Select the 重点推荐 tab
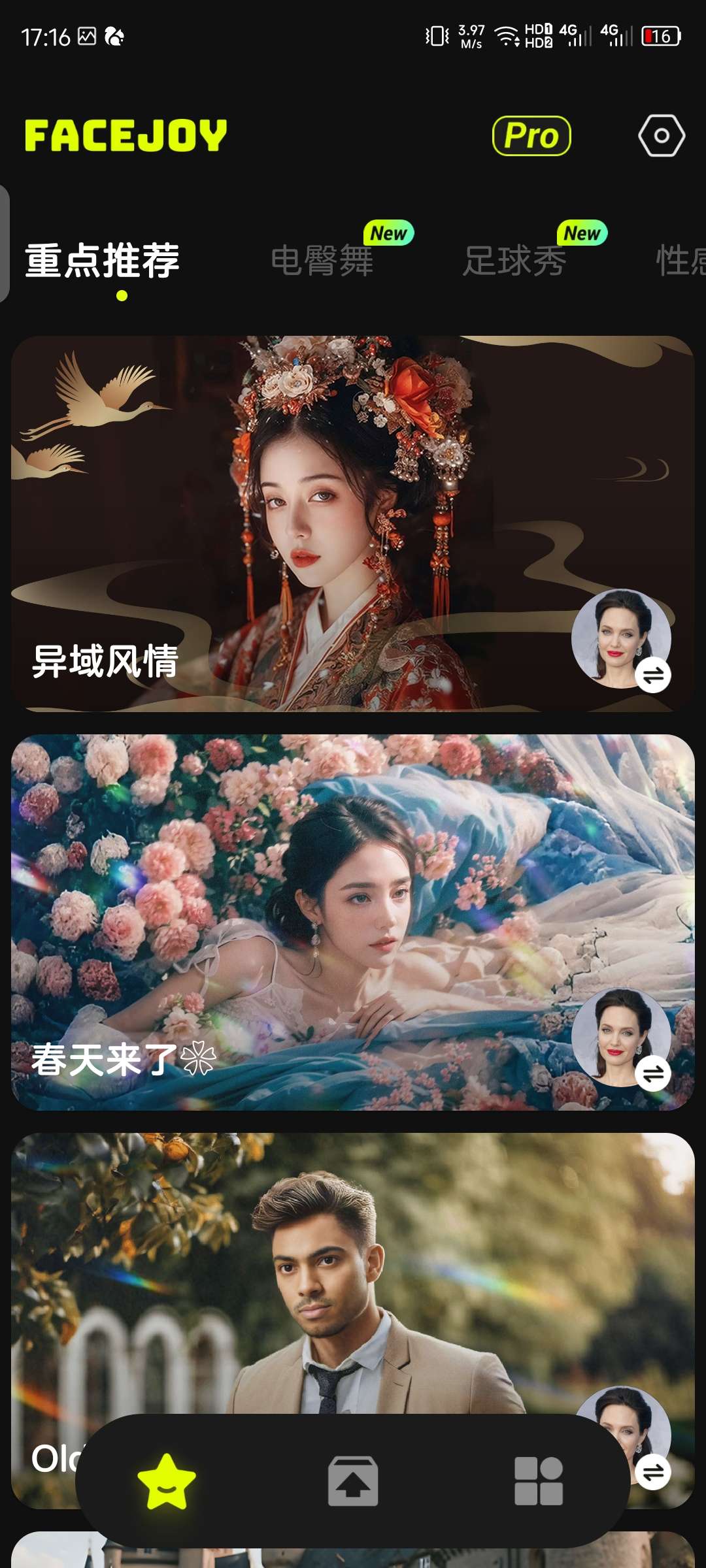Screen dimensions: 706x1568 coord(102,261)
